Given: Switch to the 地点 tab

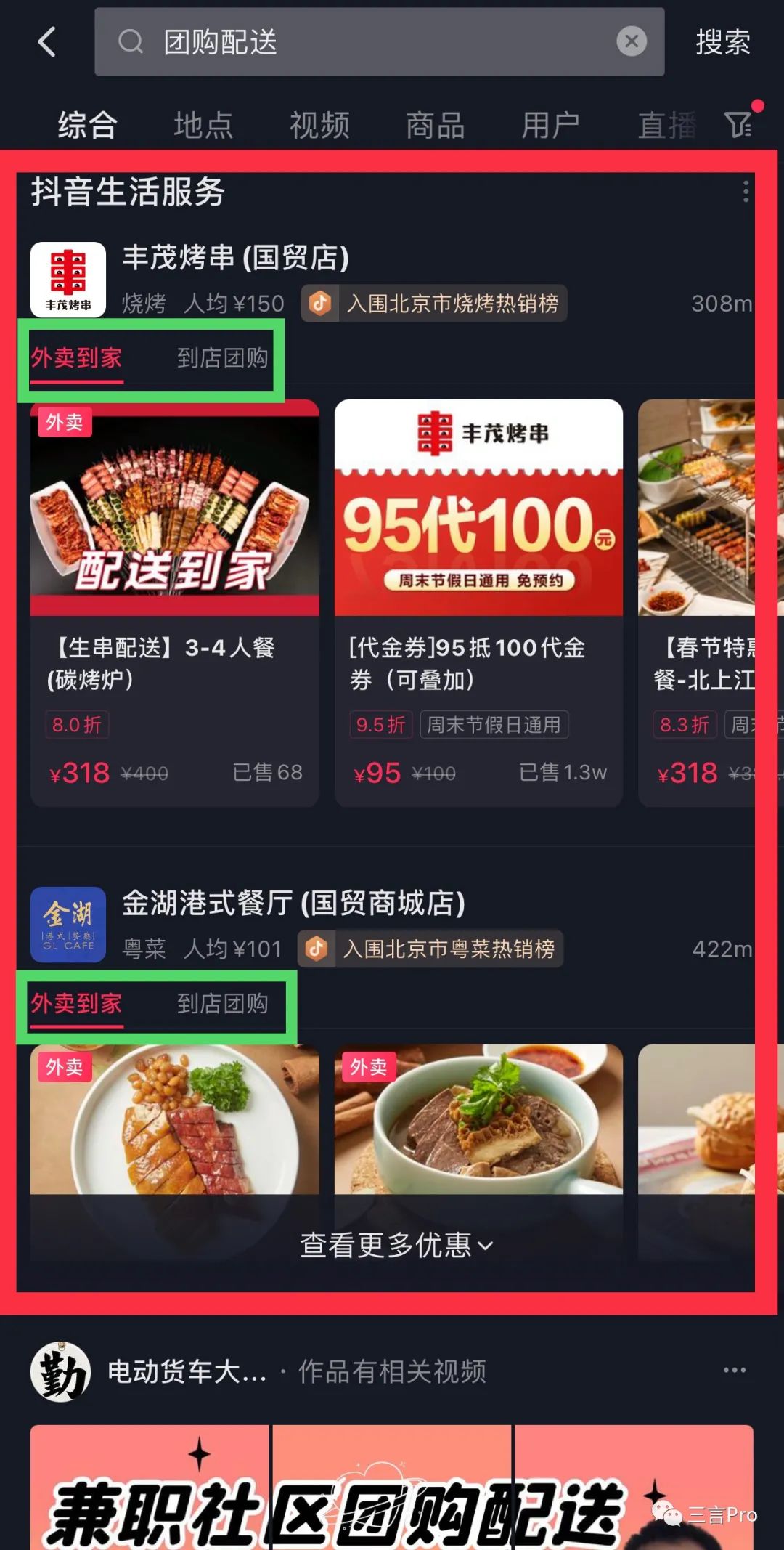Looking at the screenshot, I should pos(203,125).
